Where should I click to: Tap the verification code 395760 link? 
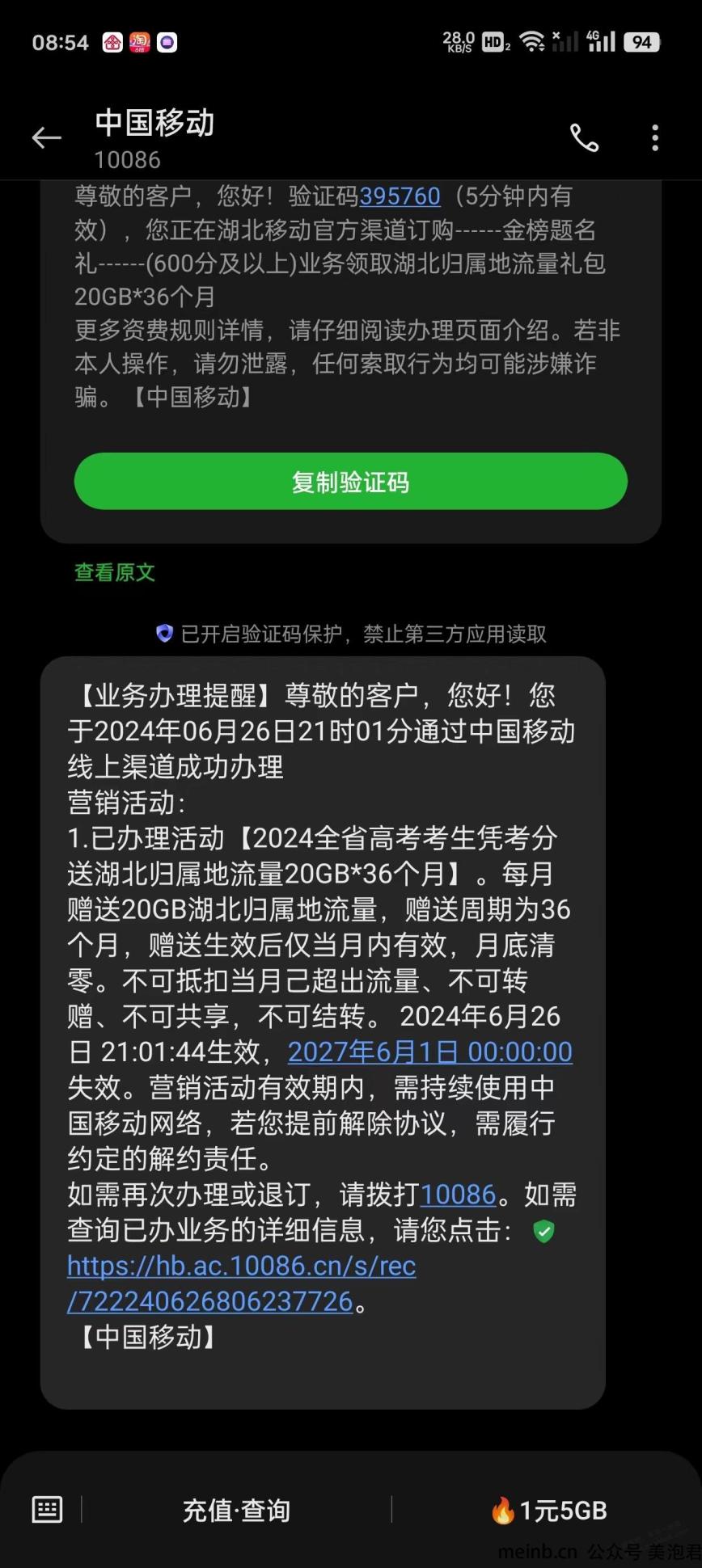pos(400,196)
